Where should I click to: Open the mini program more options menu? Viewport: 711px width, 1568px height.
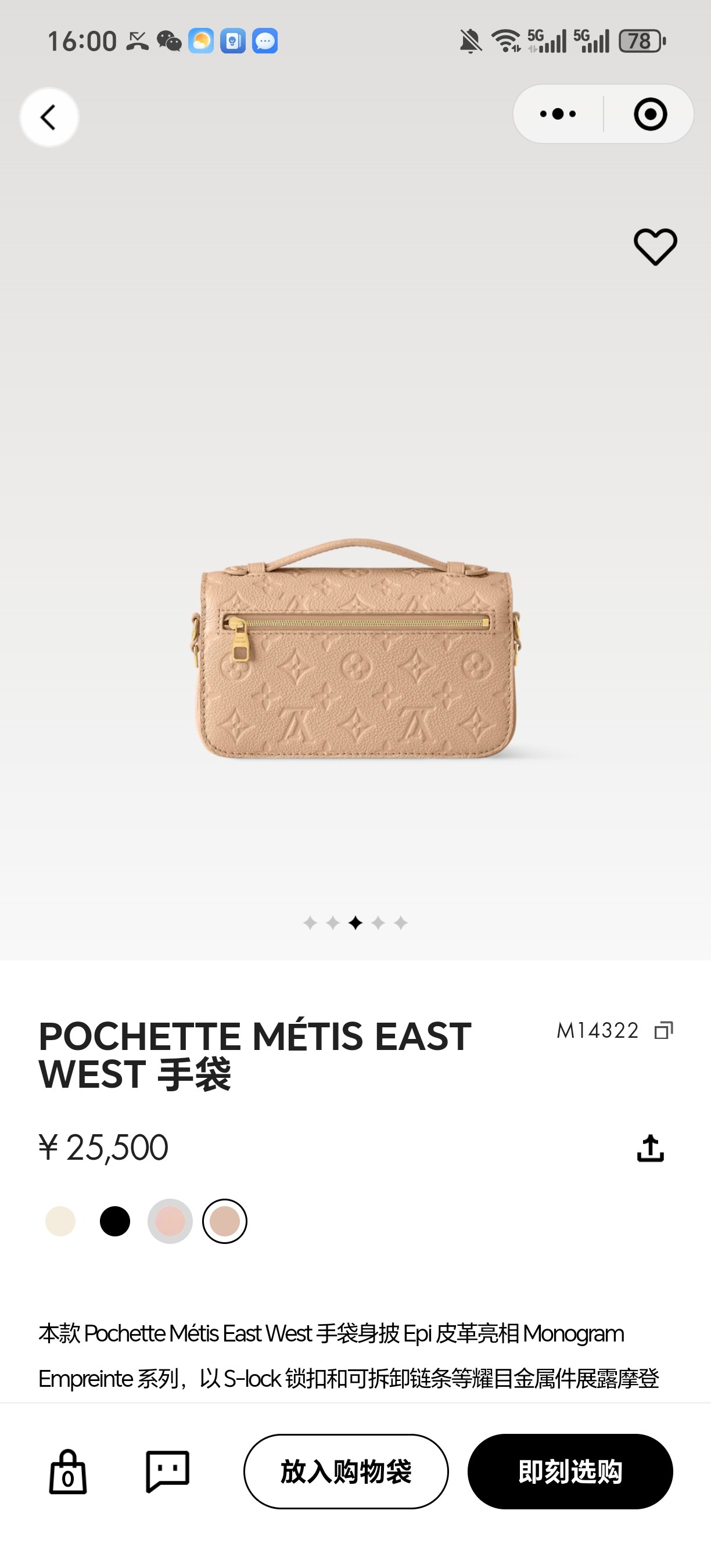pyautogui.click(x=558, y=114)
